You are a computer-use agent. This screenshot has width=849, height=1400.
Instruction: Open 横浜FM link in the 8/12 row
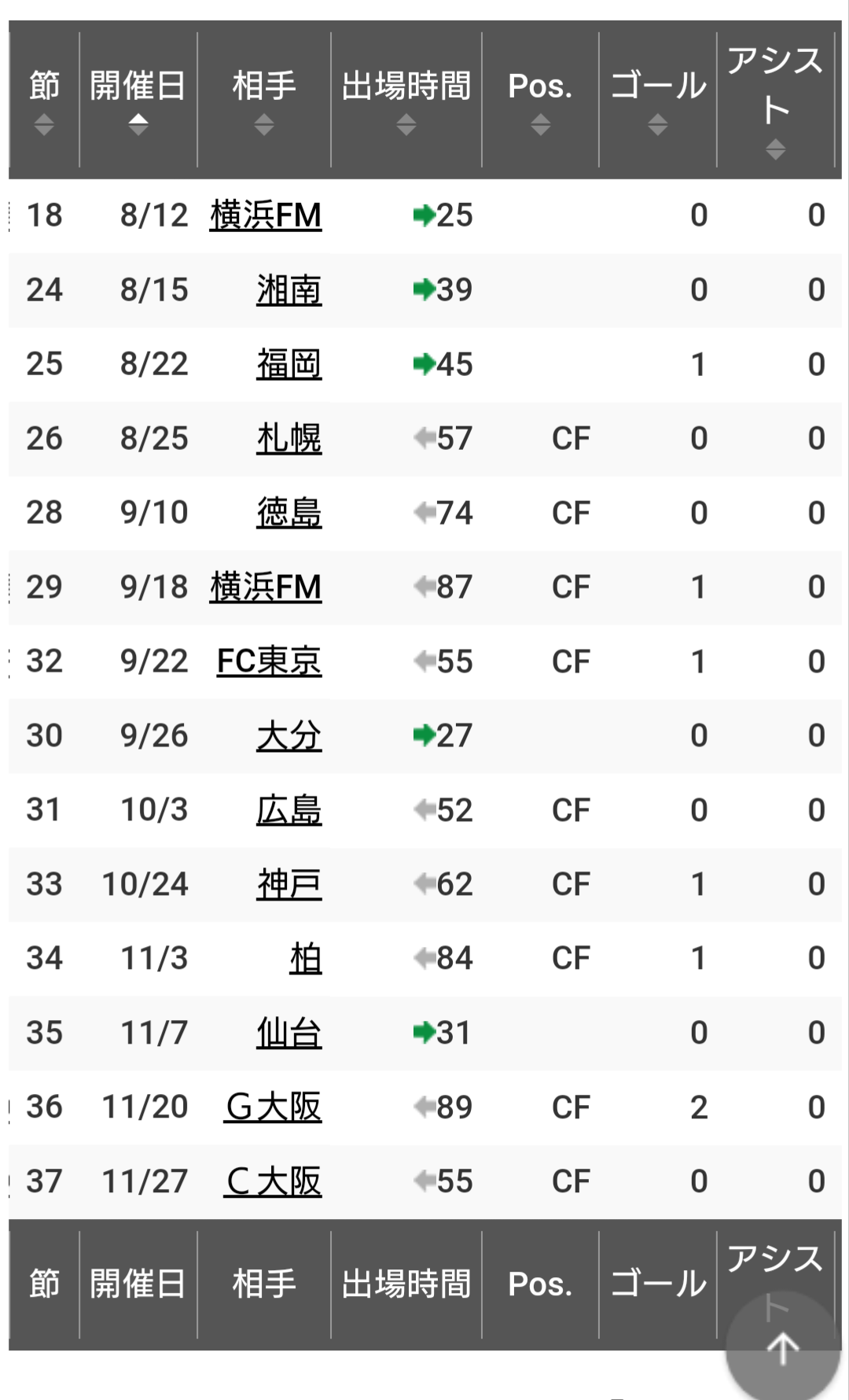click(266, 216)
